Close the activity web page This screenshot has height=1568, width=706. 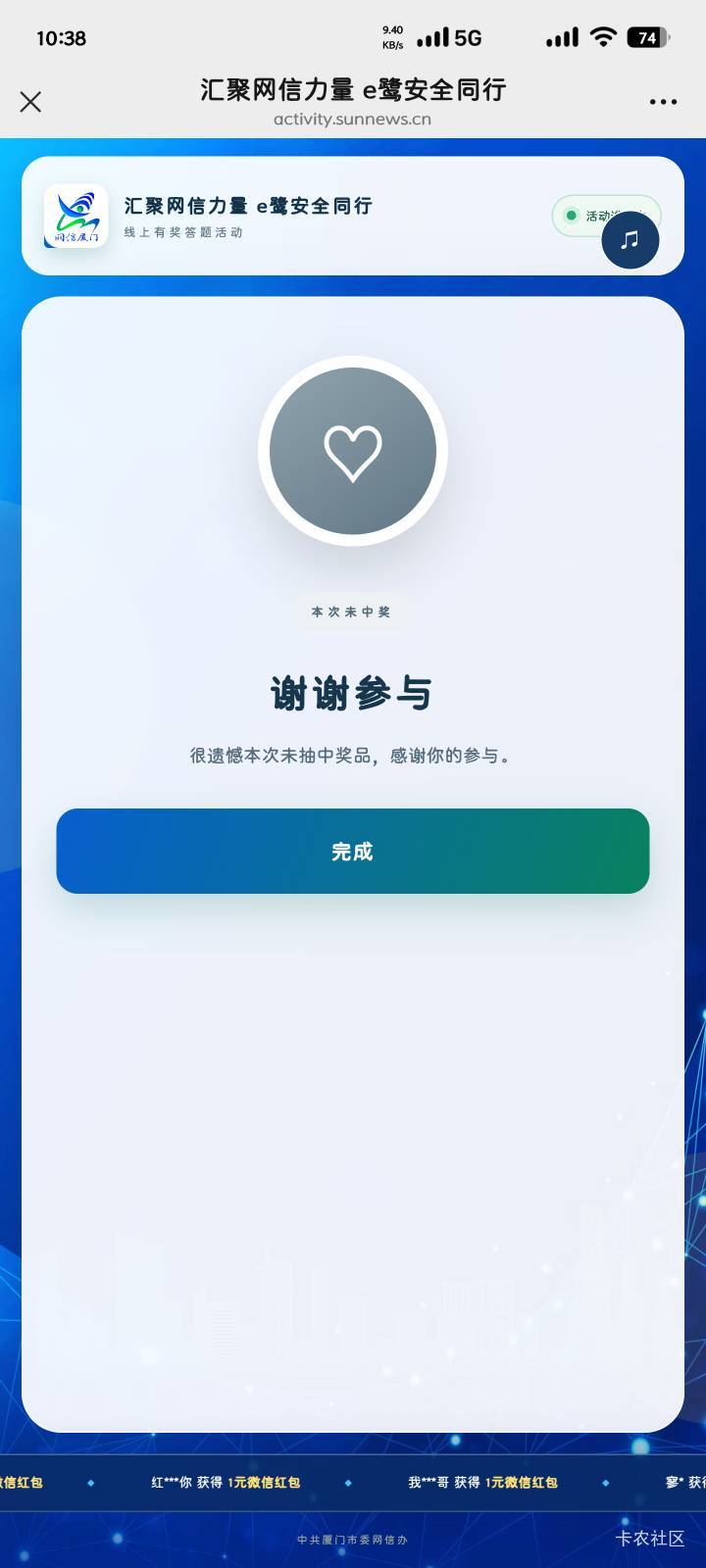[x=30, y=102]
